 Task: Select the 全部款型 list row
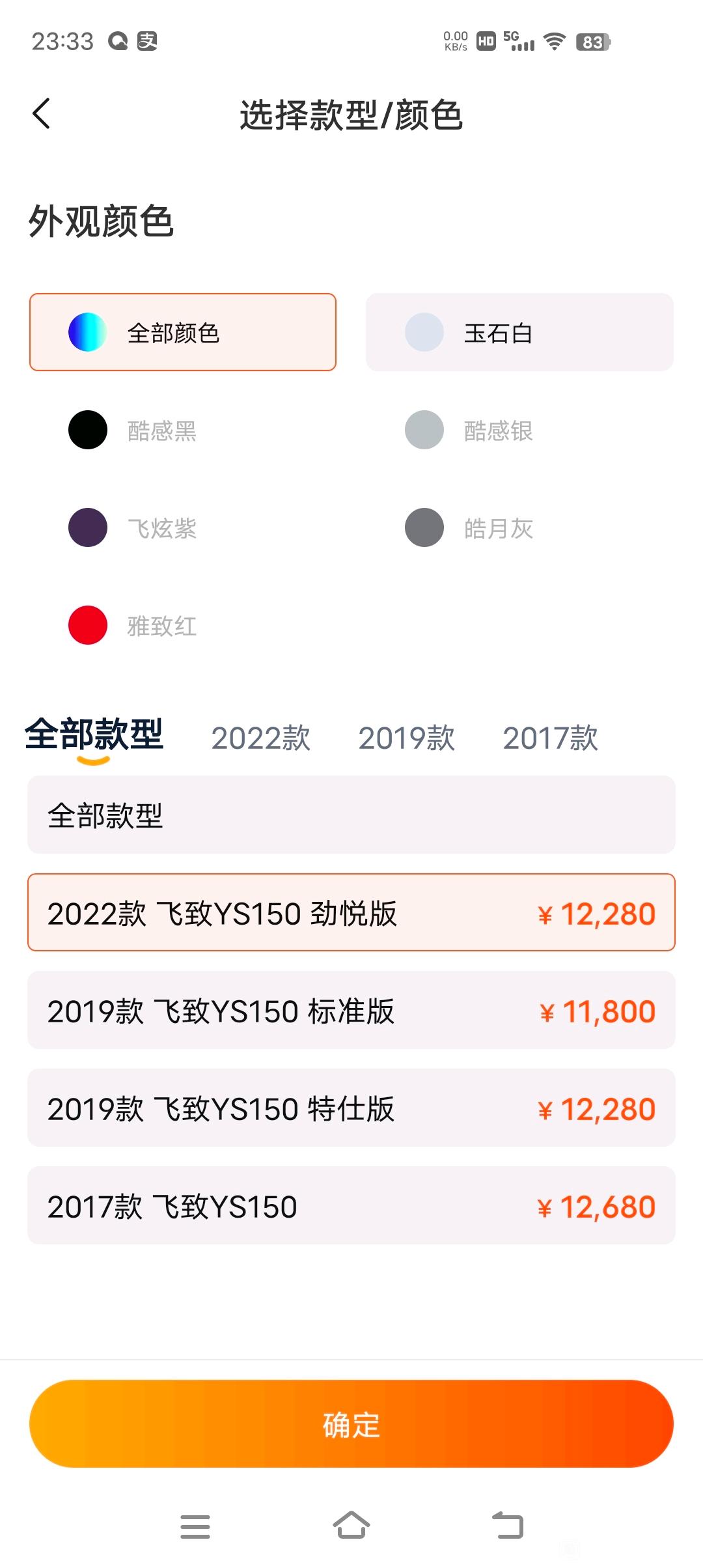pyautogui.click(x=351, y=815)
